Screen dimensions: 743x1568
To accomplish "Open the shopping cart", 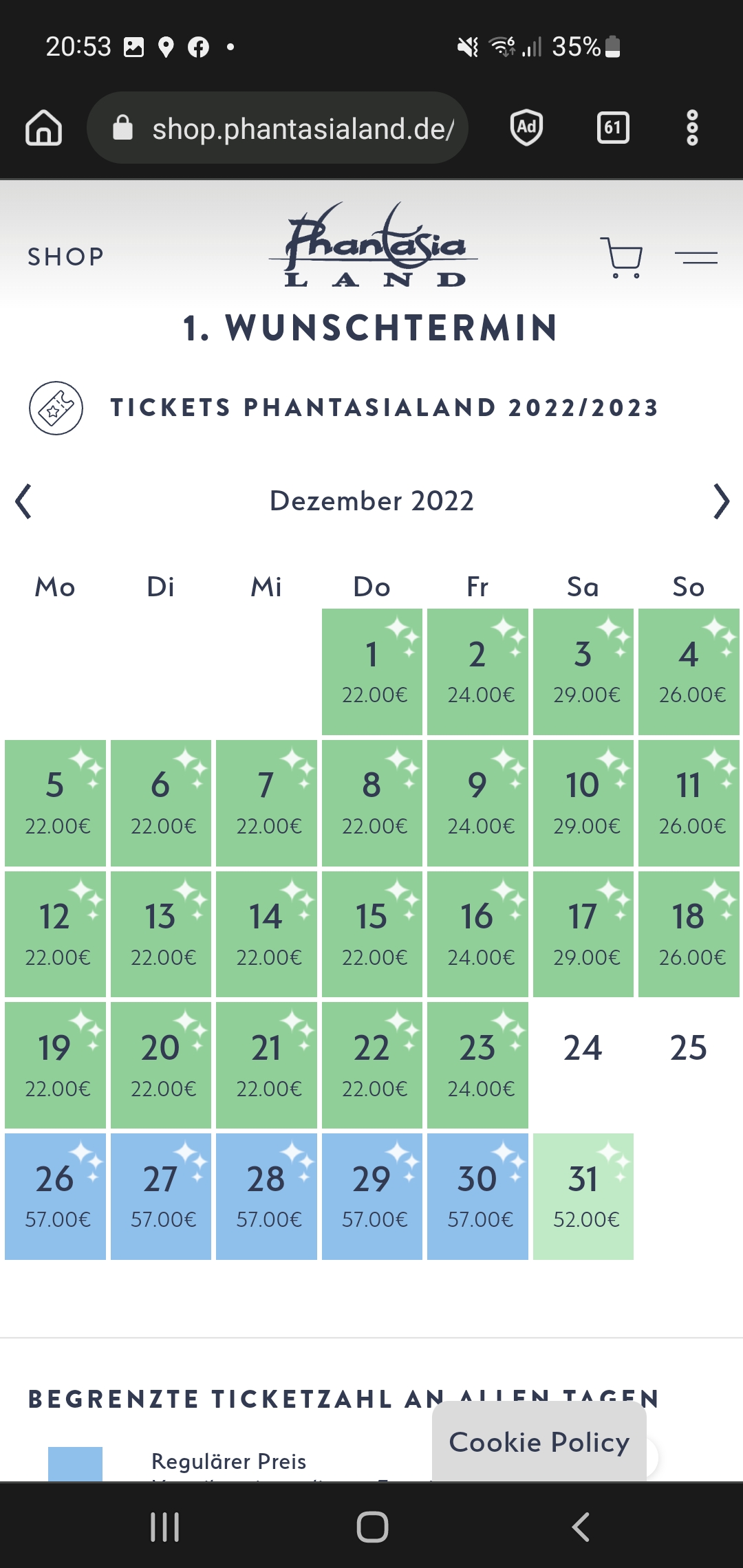I will click(x=623, y=258).
